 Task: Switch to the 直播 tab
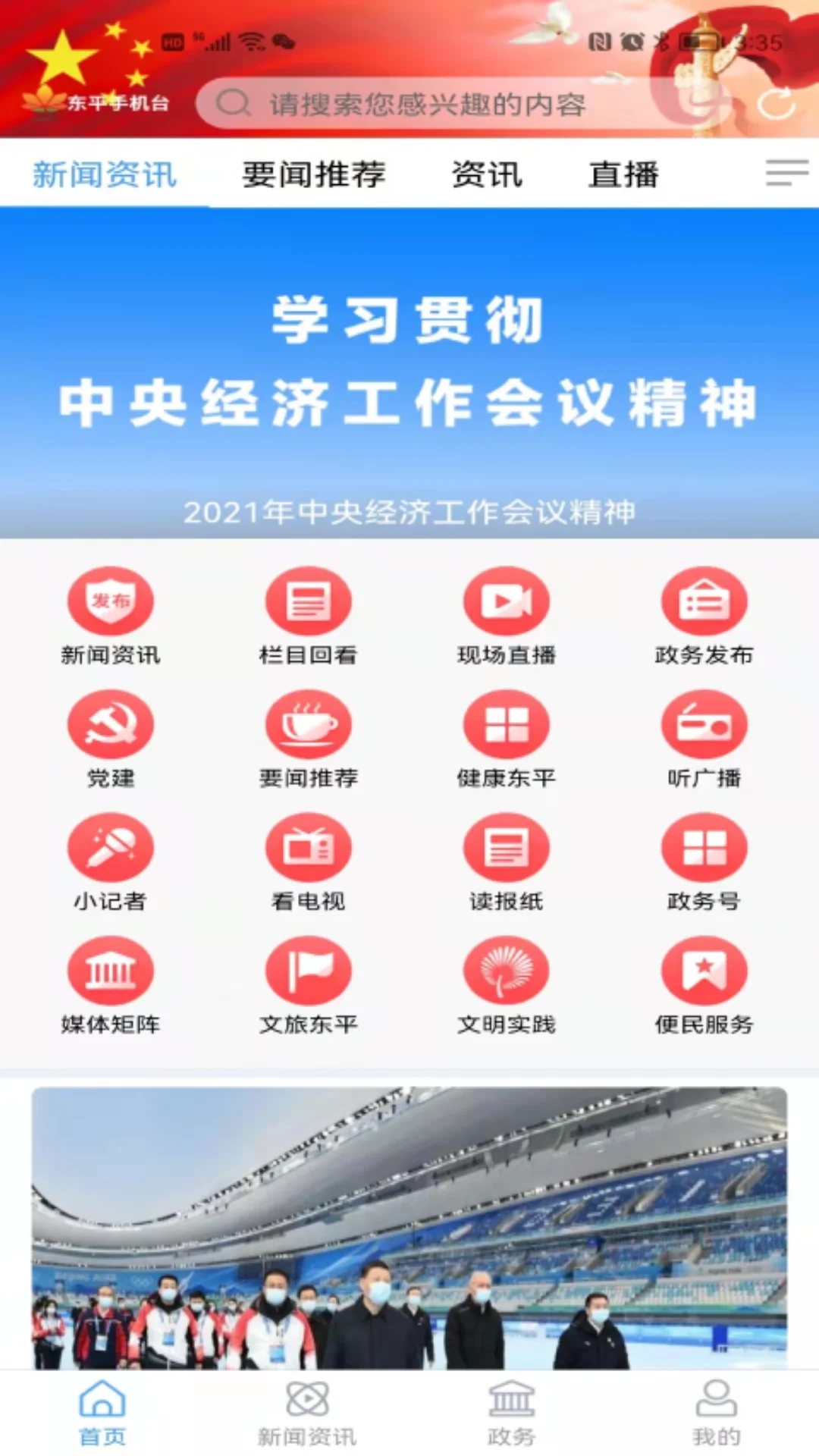point(623,174)
